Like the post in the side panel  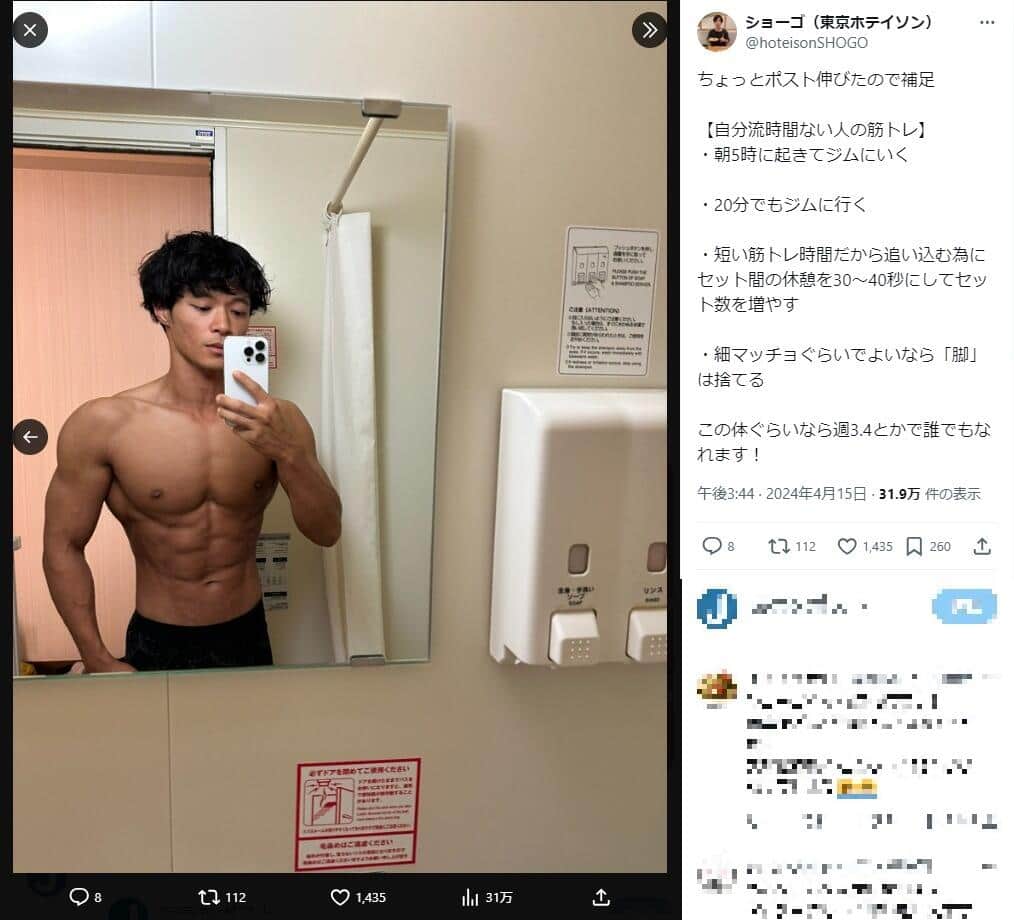pos(847,546)
